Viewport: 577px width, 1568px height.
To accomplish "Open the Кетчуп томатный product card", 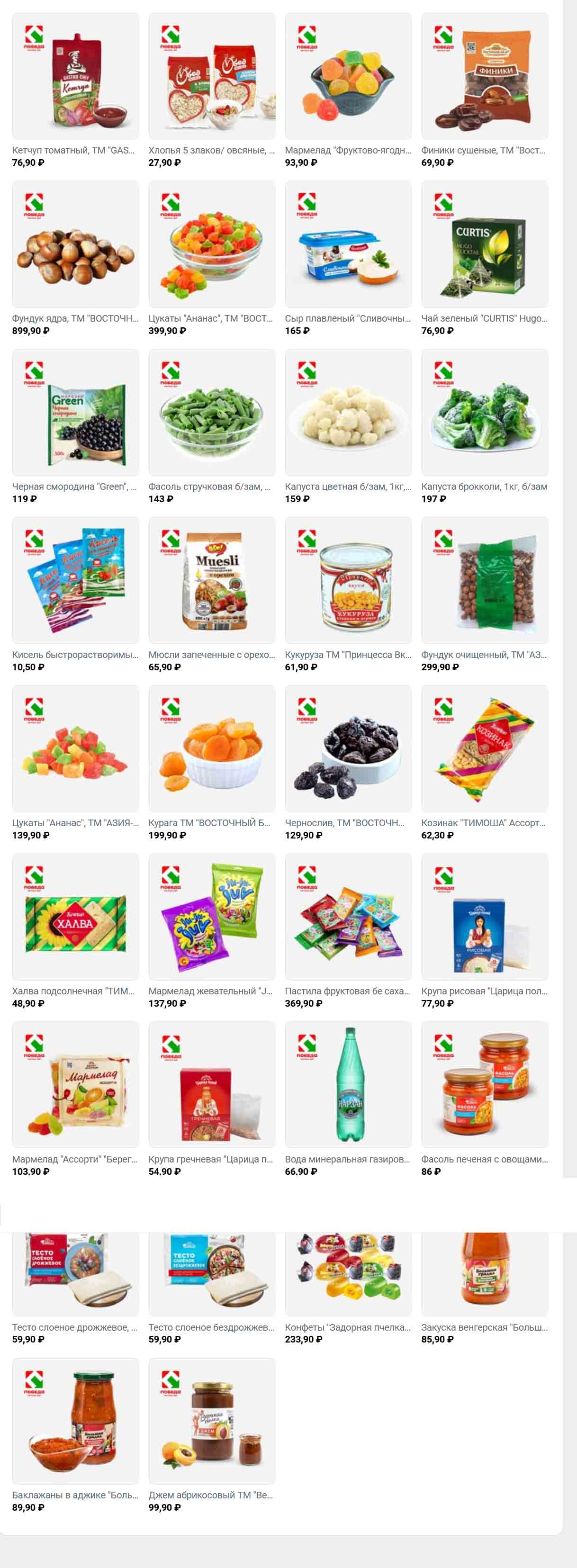I will click(75, 77).
